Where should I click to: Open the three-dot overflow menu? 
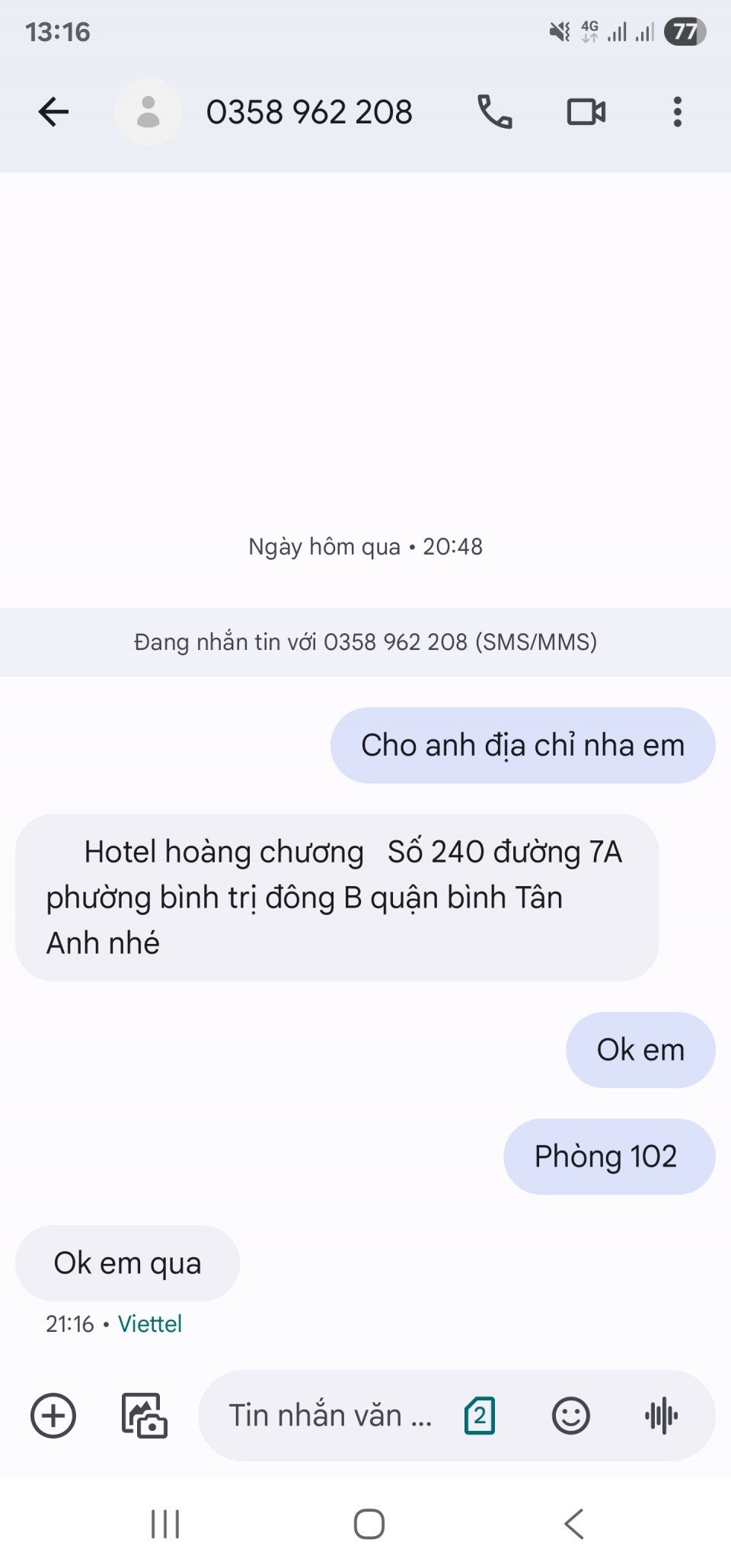(x=677, y=112)
